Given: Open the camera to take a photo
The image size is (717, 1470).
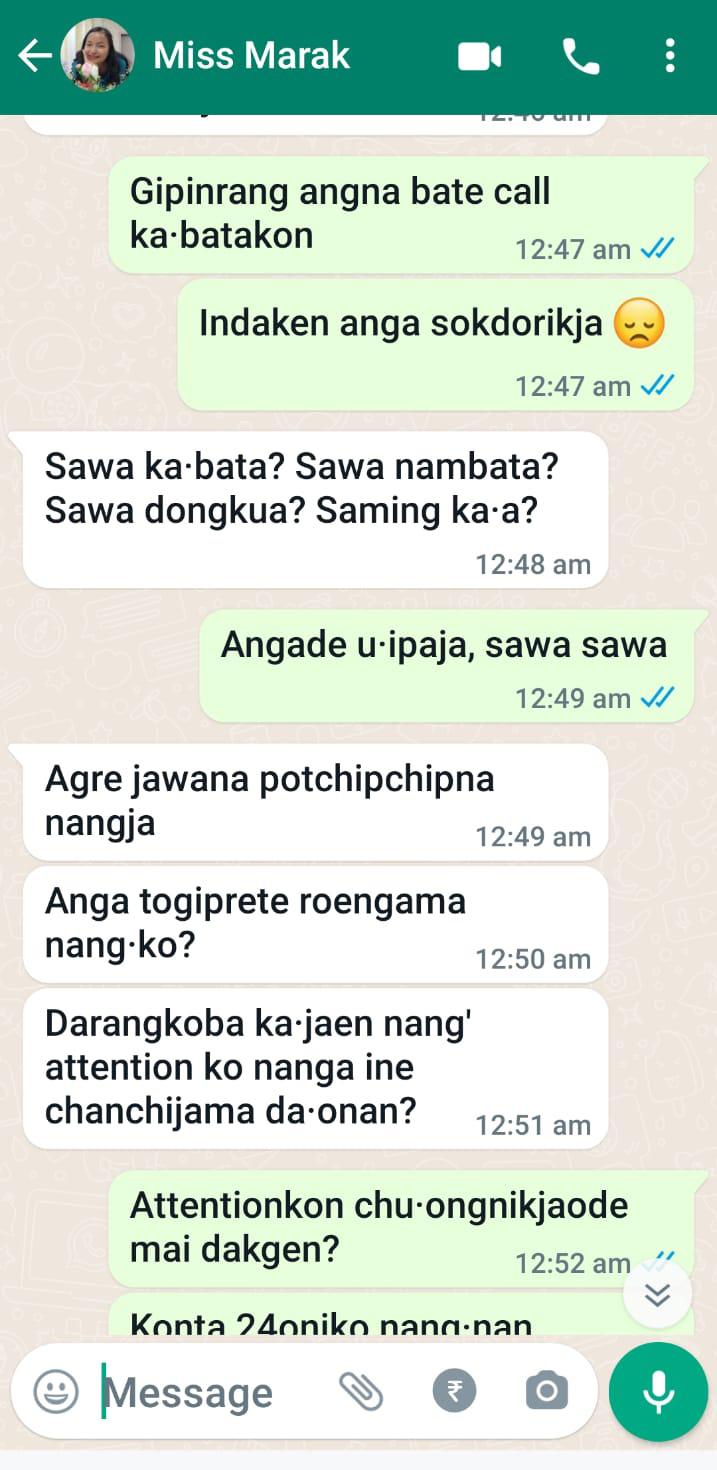Looking at the screenshot, I should point(546,1391).
